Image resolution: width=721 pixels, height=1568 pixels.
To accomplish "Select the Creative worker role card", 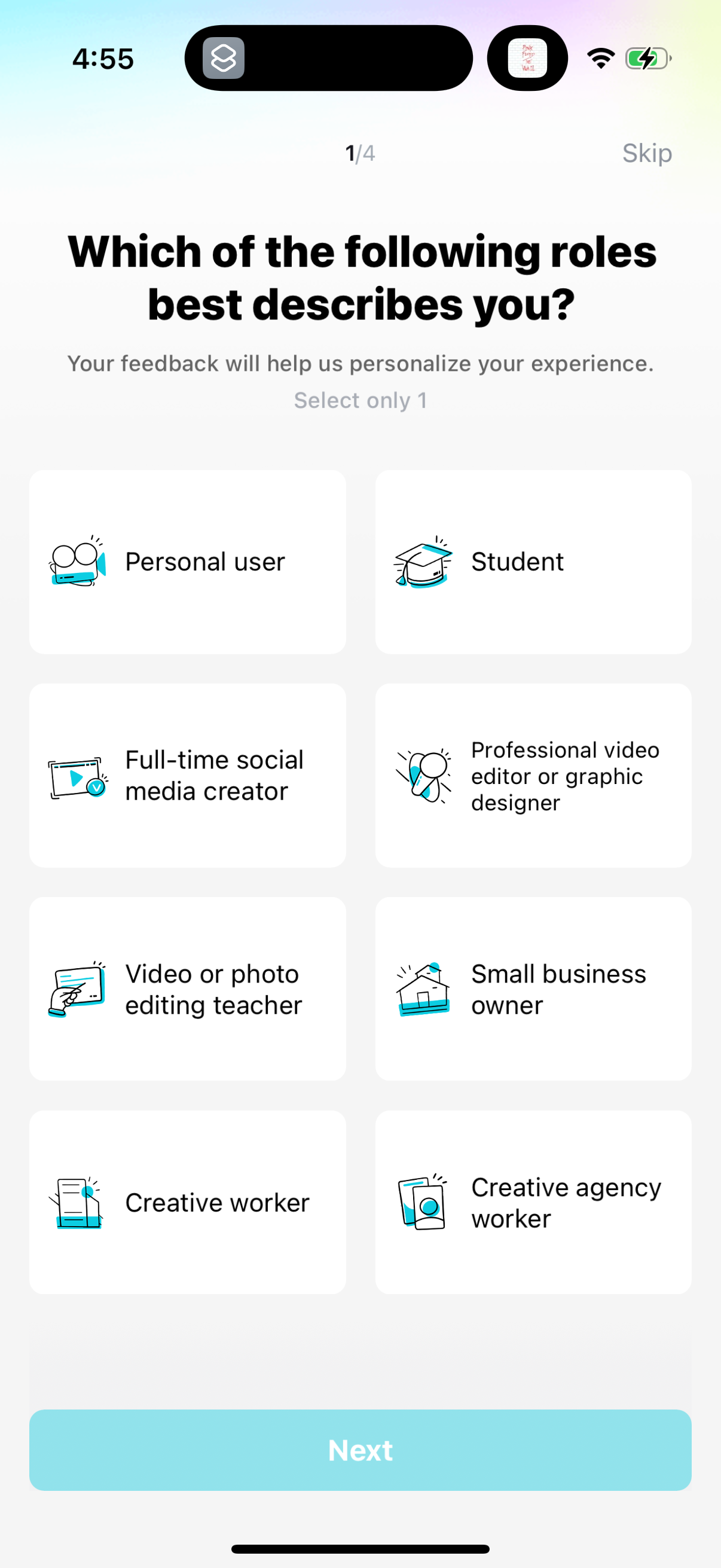I will pyautogui.click(x=187, y=1201).
